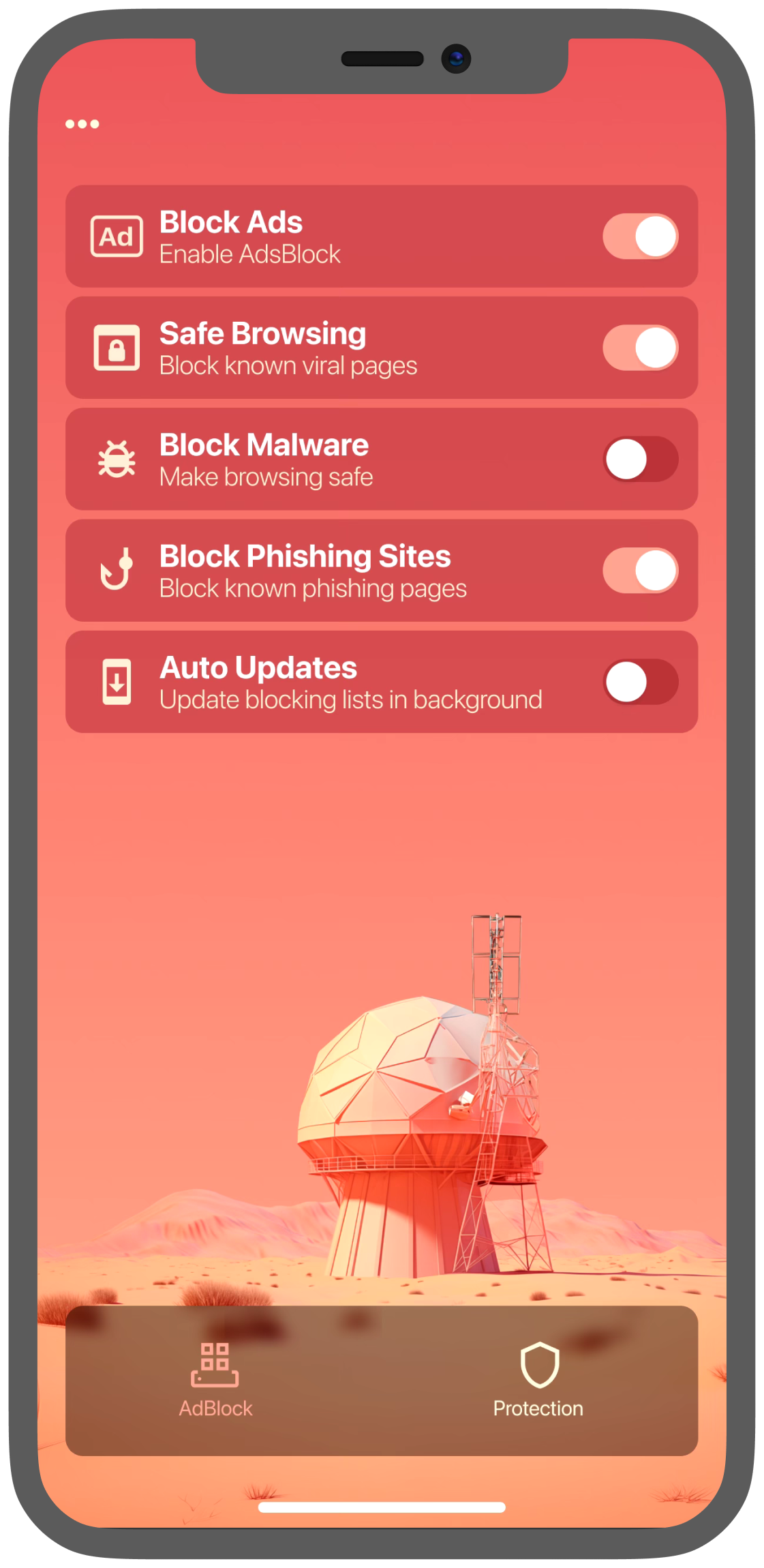The image size is (764, 1568).
Task: Open the three-dot overflow menu
Action: coord(82,123)
